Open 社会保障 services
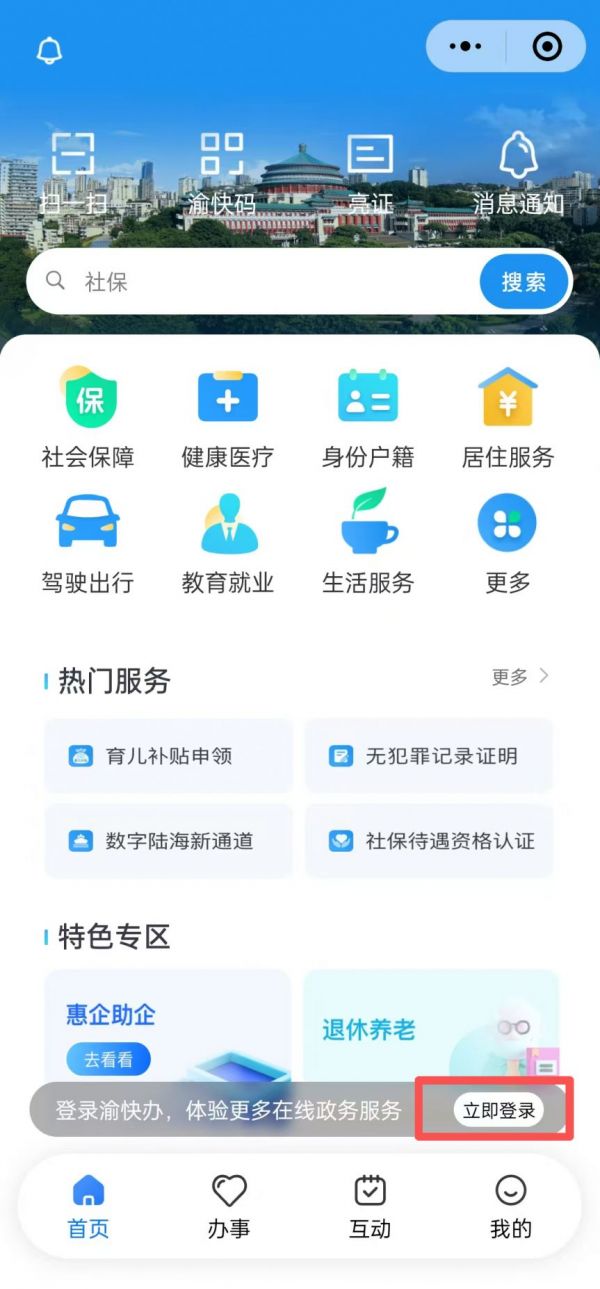Image resolution: width=600 pixels, height=1289 pixels. point(88,417)
